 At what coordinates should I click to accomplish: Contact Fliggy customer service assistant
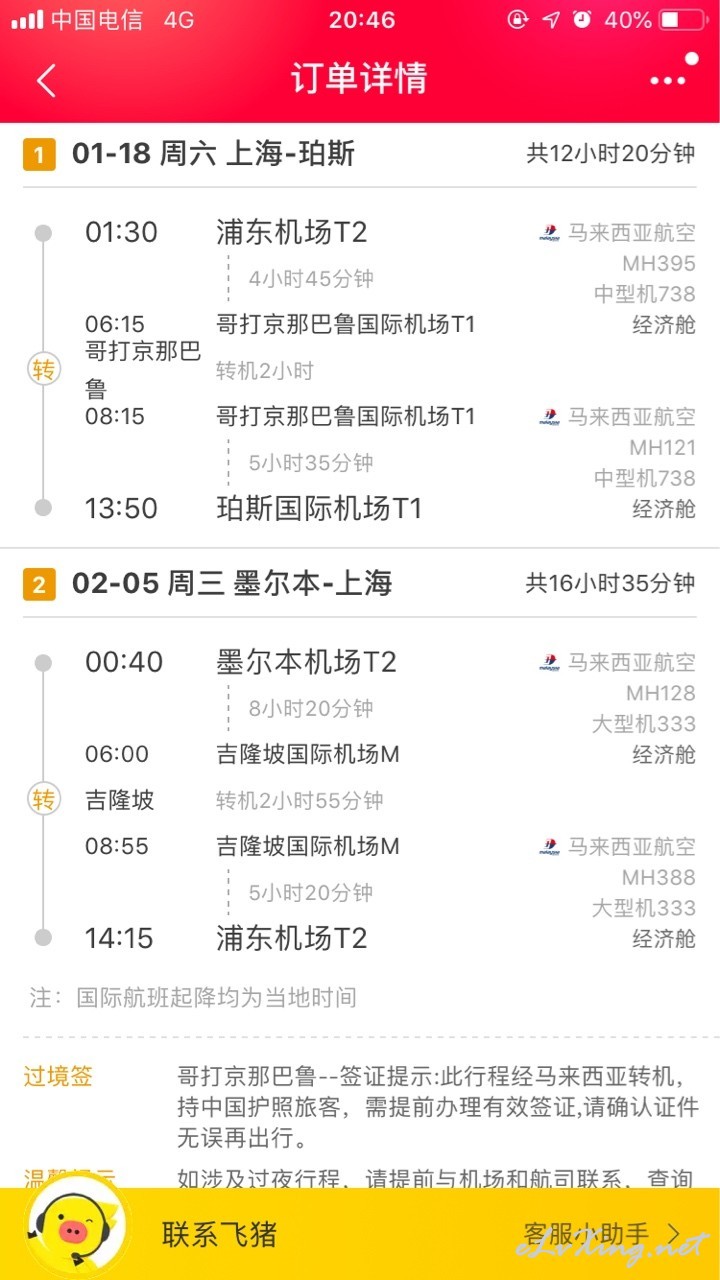click(x=360, y=1234)
